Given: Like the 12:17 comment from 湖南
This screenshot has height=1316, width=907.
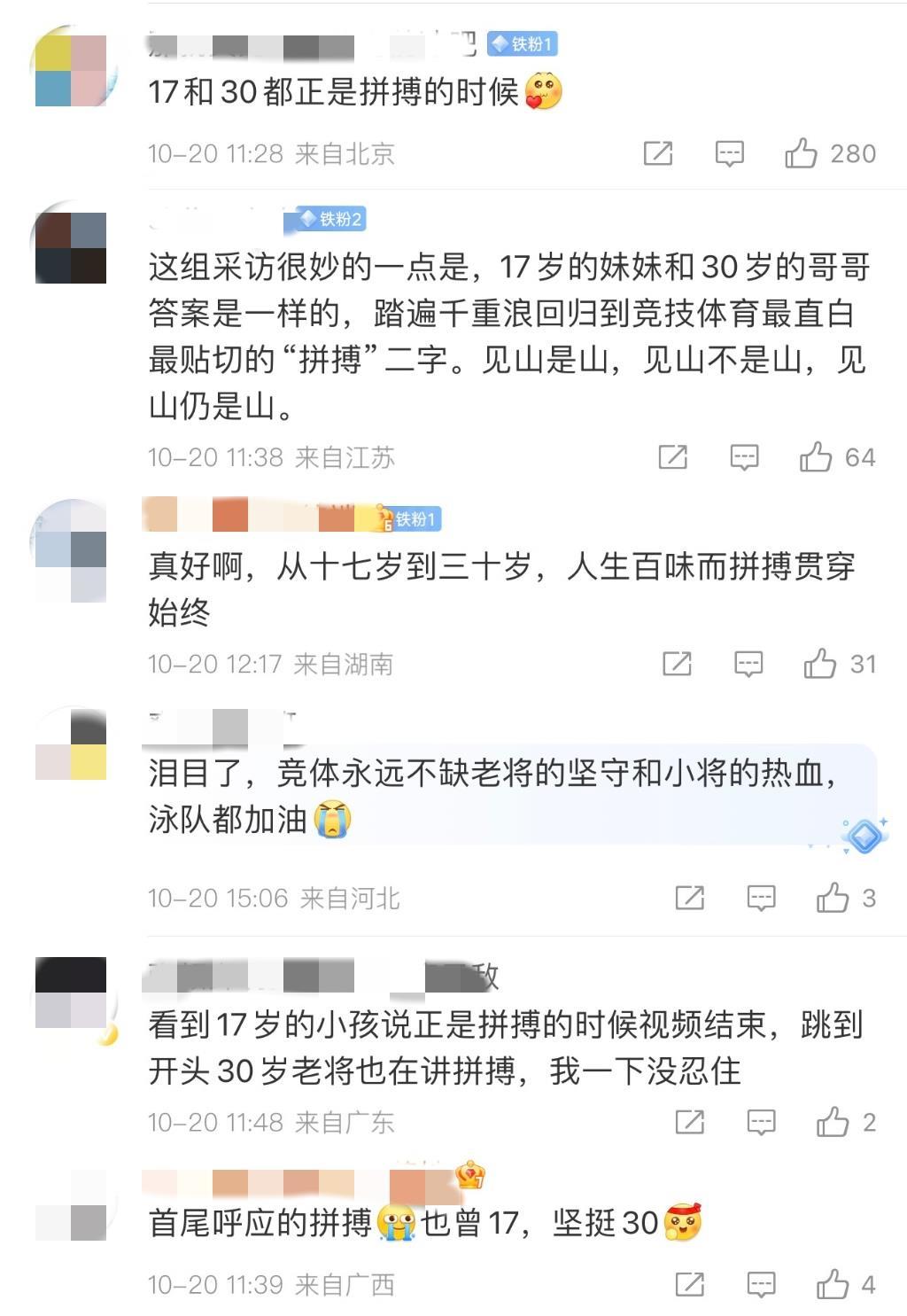Looking at the screenshot, I should [819, 664].
